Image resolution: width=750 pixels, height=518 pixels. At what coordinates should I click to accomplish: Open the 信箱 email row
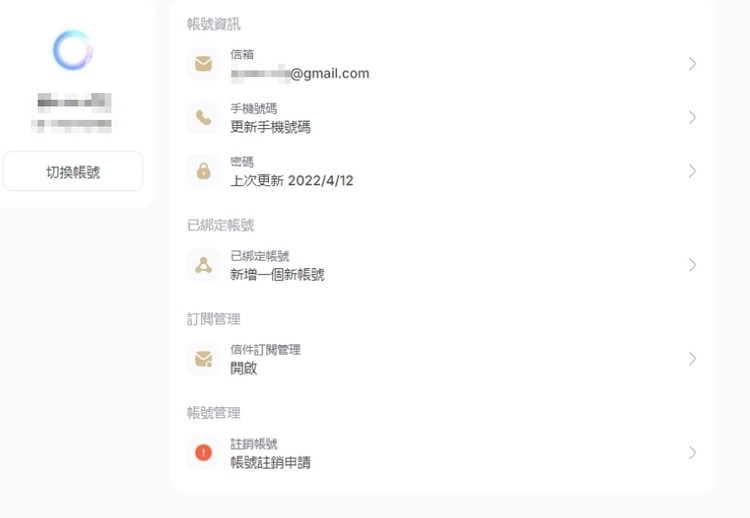coord(441,65)
